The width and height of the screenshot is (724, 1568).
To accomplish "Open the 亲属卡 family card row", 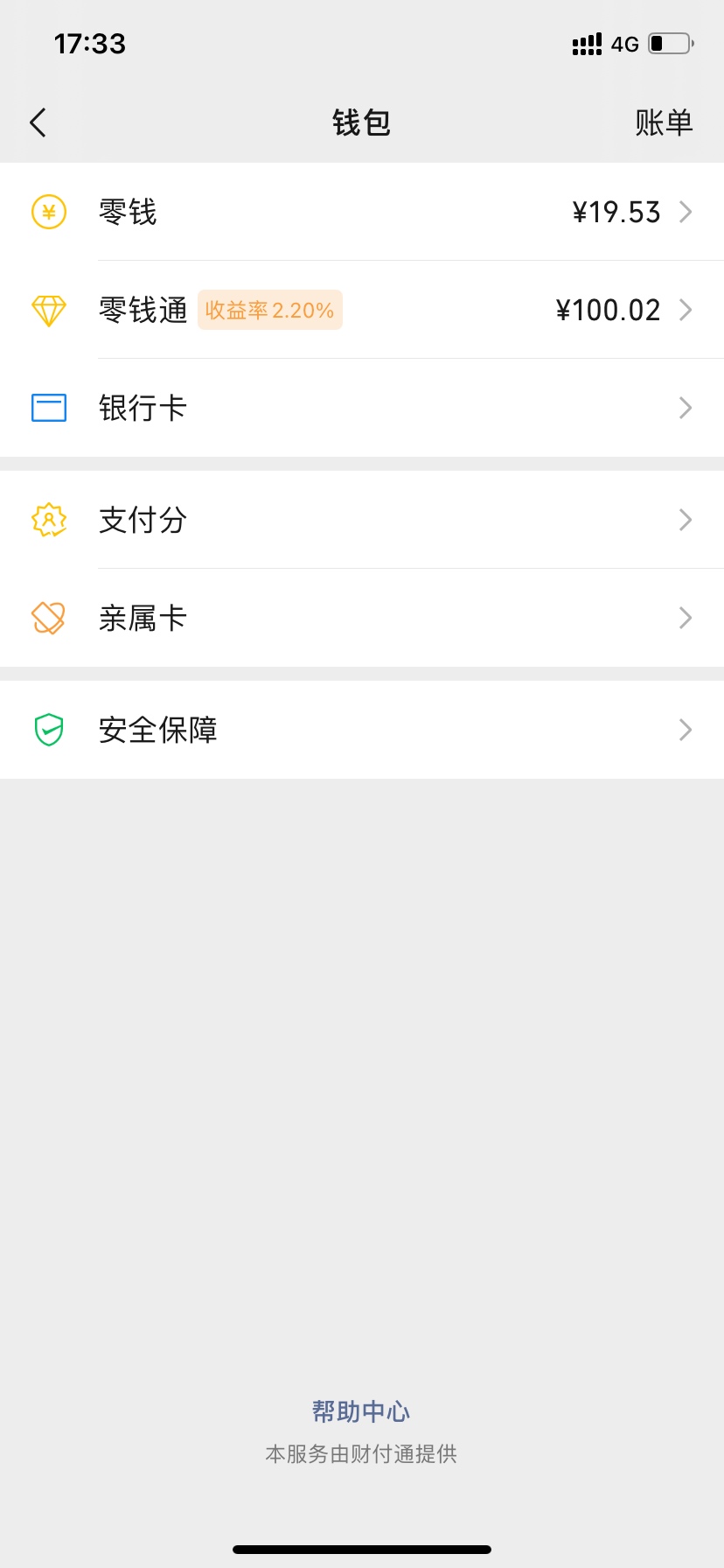I will point(362,618).
